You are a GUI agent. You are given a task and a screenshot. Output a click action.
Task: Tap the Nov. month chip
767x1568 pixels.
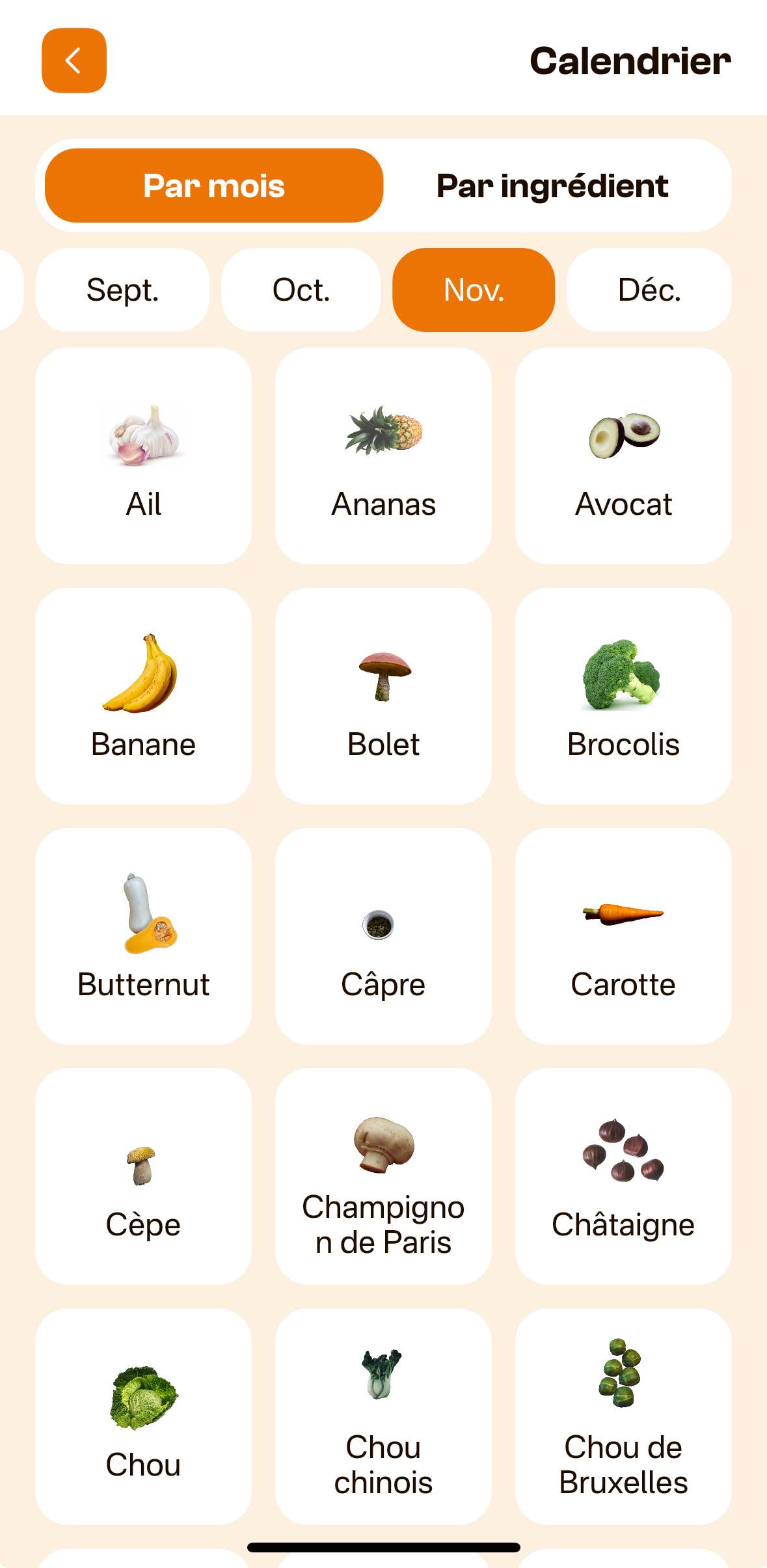pos(474,290)
